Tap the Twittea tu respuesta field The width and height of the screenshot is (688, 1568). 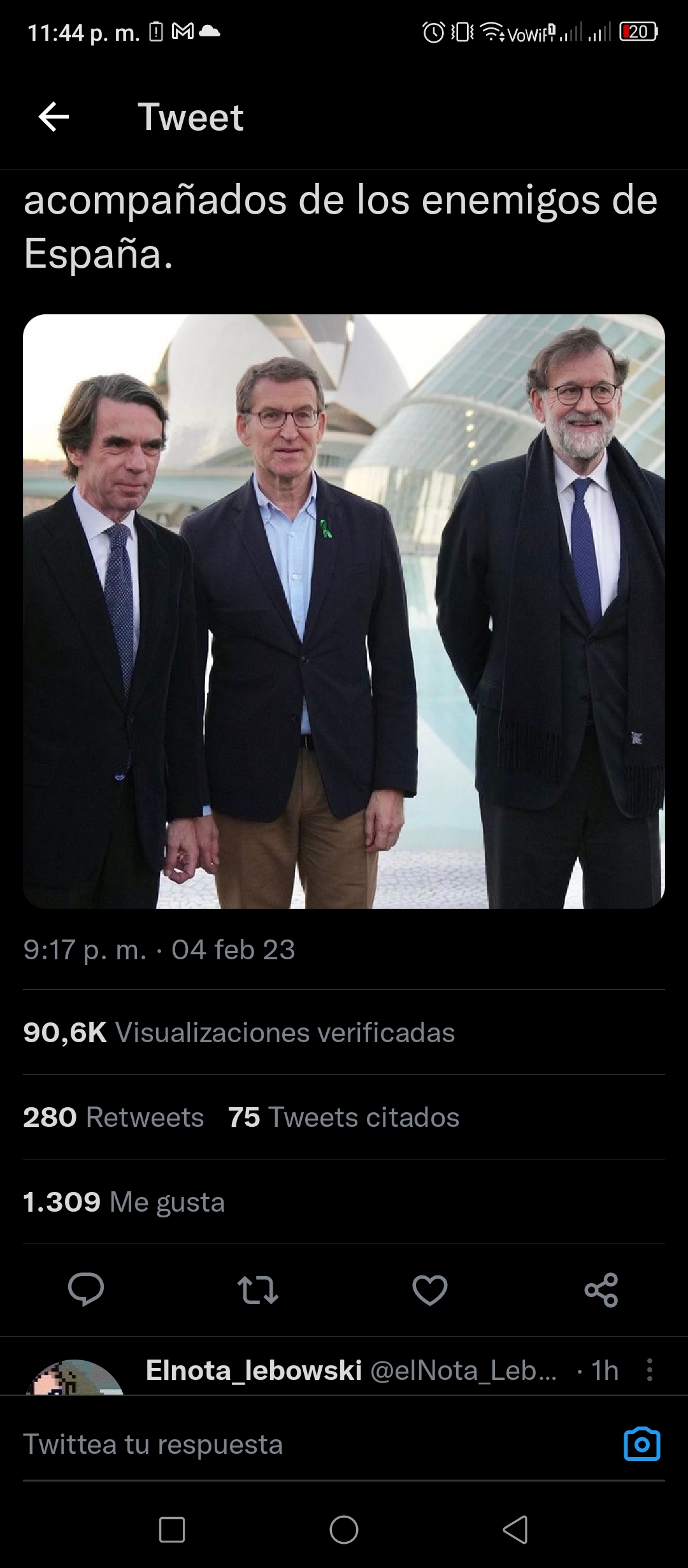click(312, 1444)
